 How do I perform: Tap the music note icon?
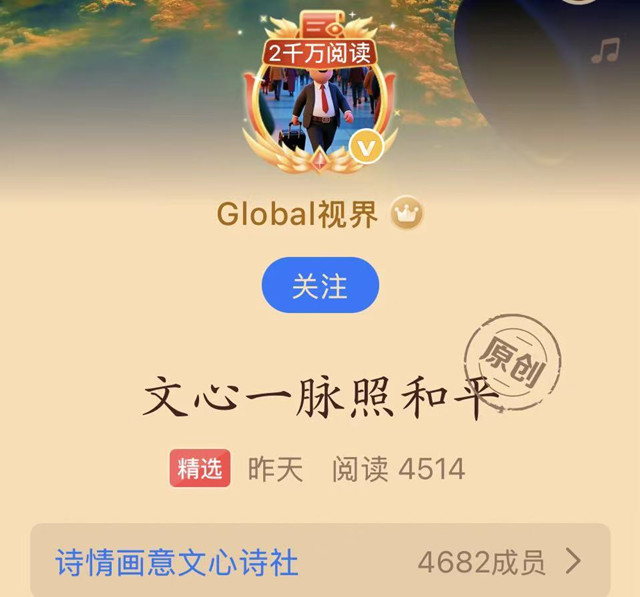(605, 50)
